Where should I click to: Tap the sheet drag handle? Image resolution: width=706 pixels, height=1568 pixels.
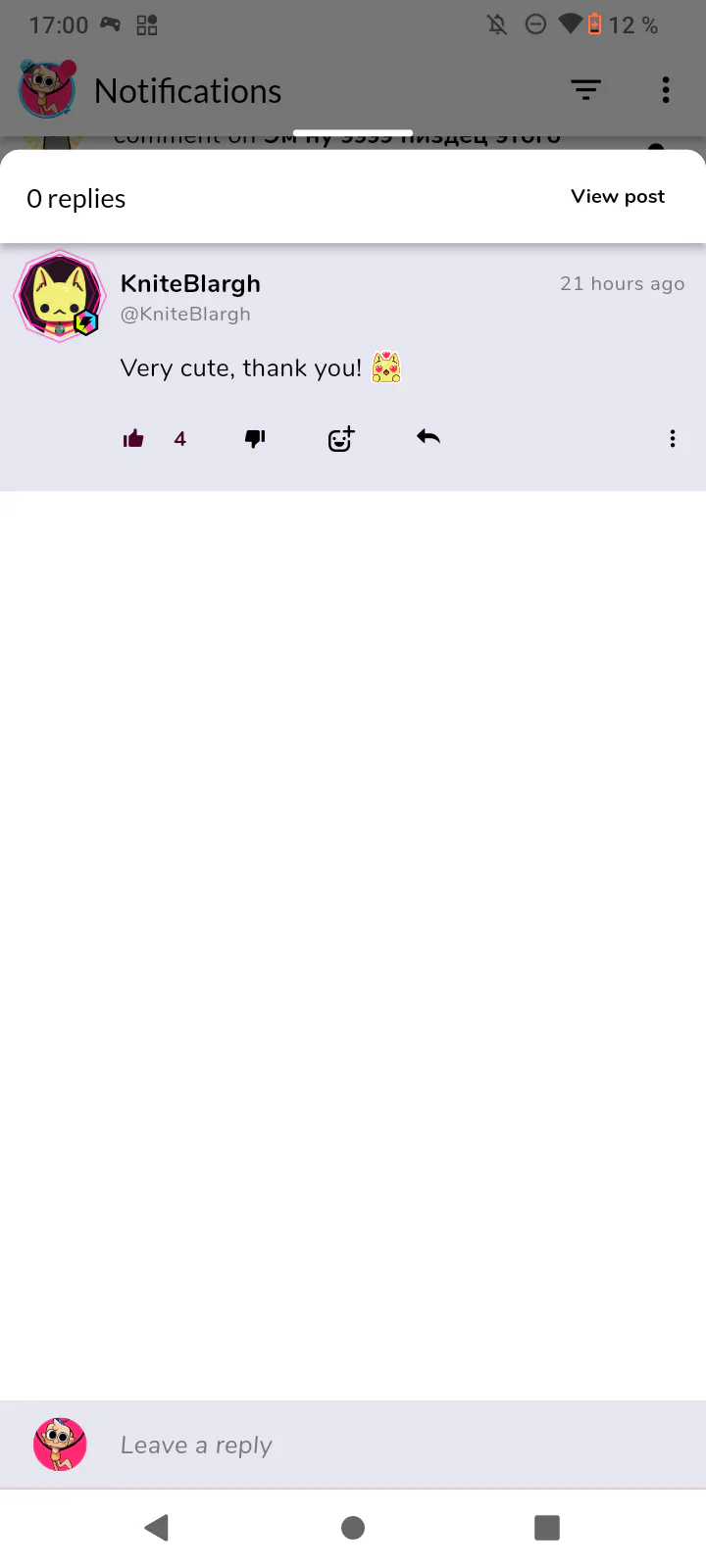353,133
